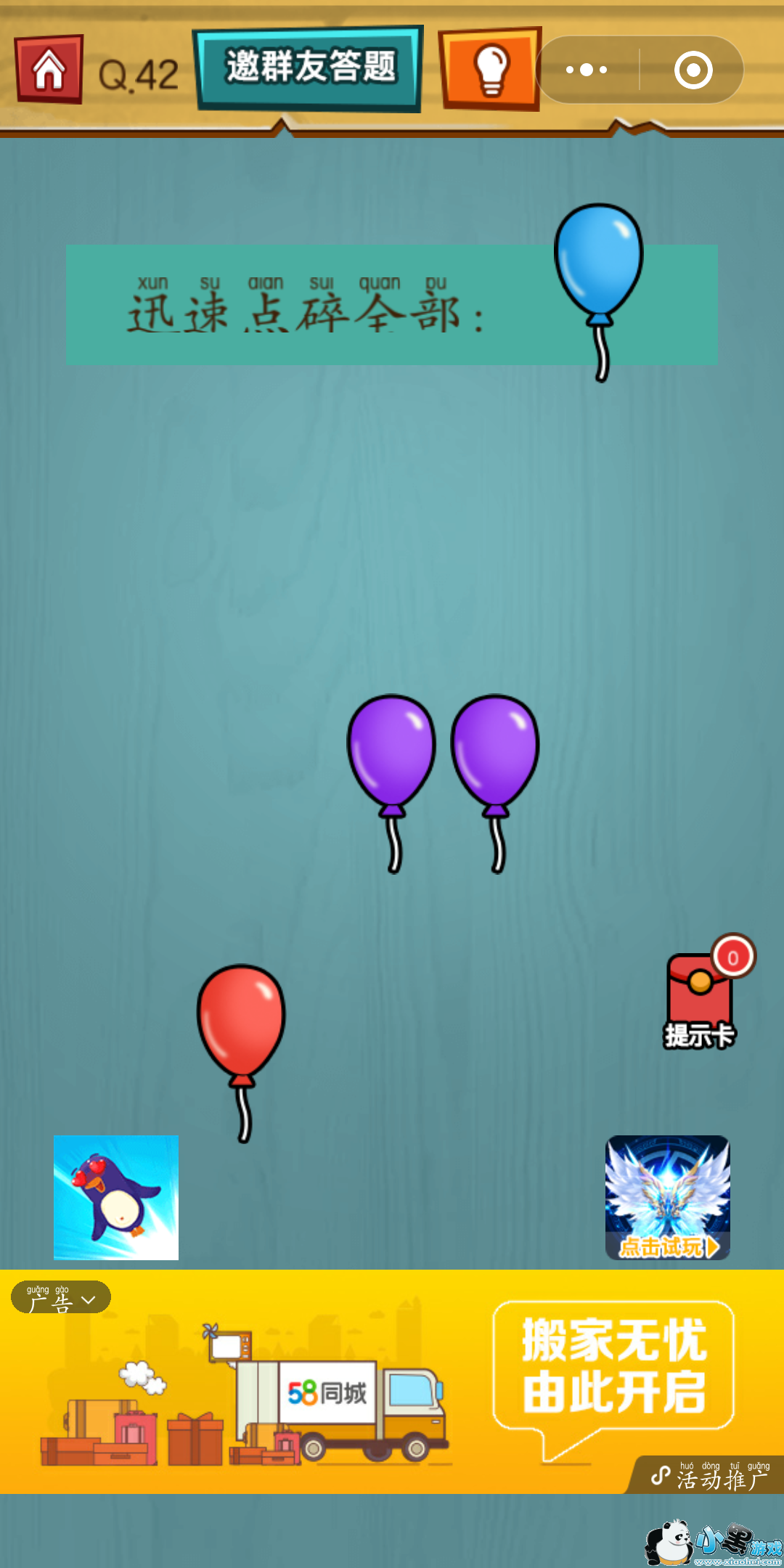Go to the home screen via house icon
The height and width of the screenshot is (1568, 784).
point(49,70)
